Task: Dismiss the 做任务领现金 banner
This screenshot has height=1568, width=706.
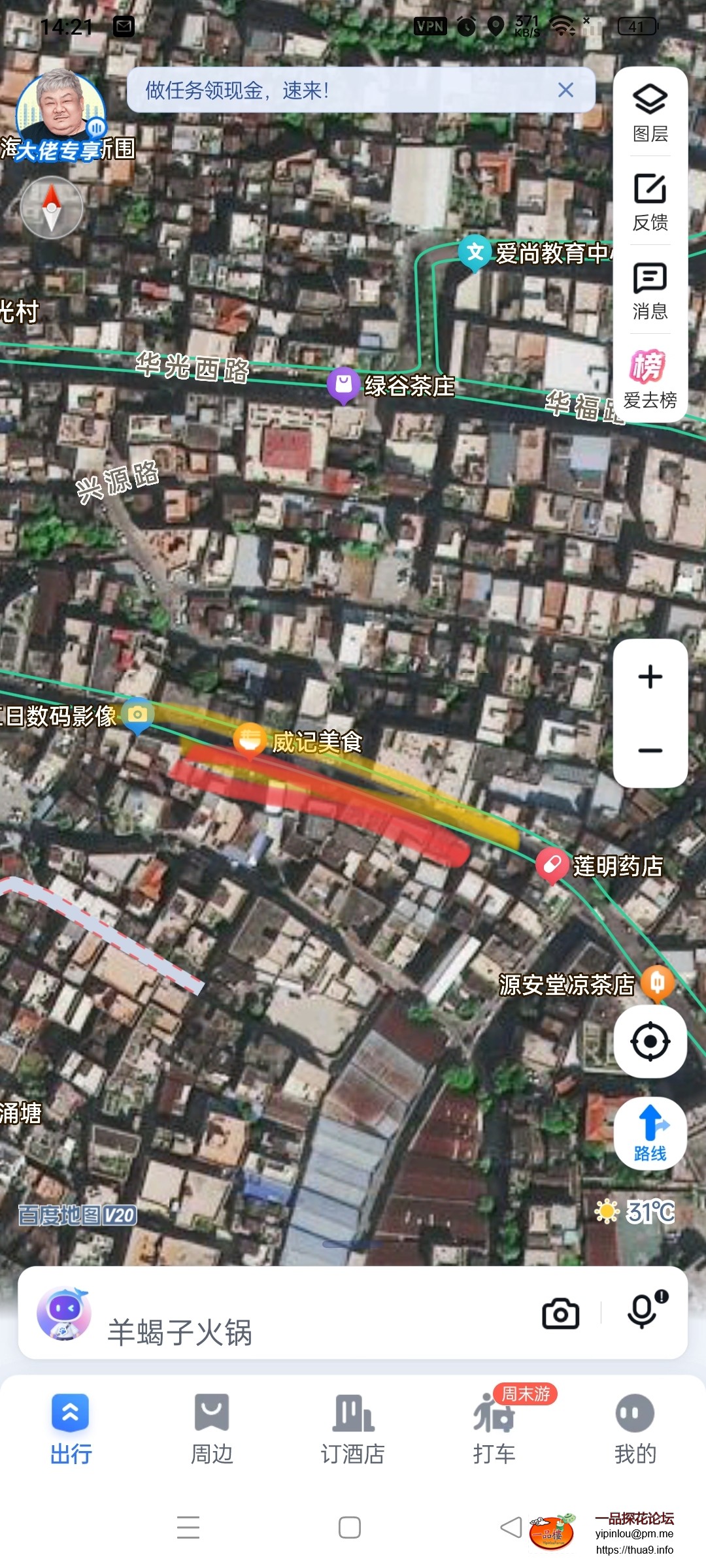Action: tap(565, 90)
